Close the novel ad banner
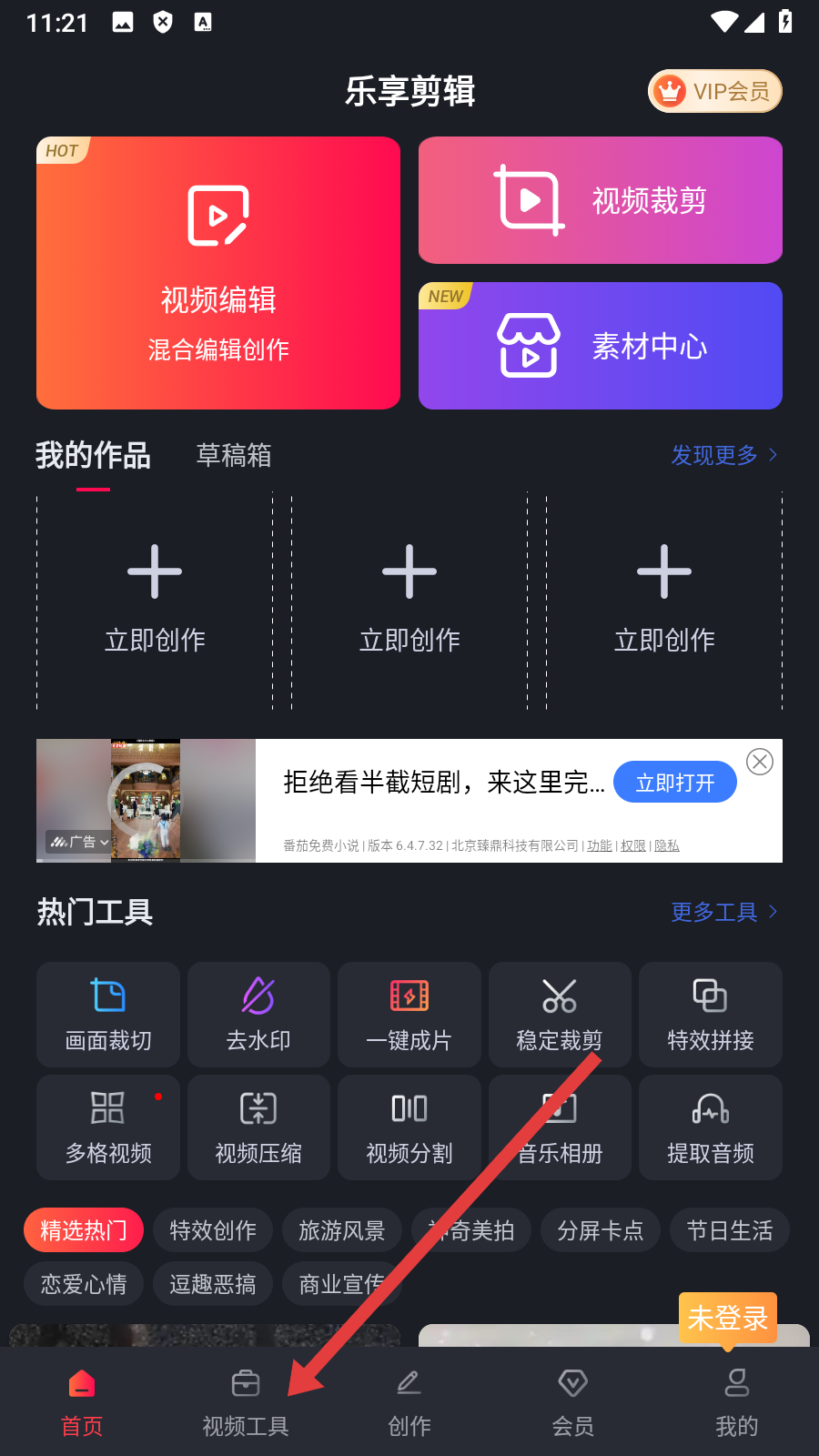 pos(760,762)
